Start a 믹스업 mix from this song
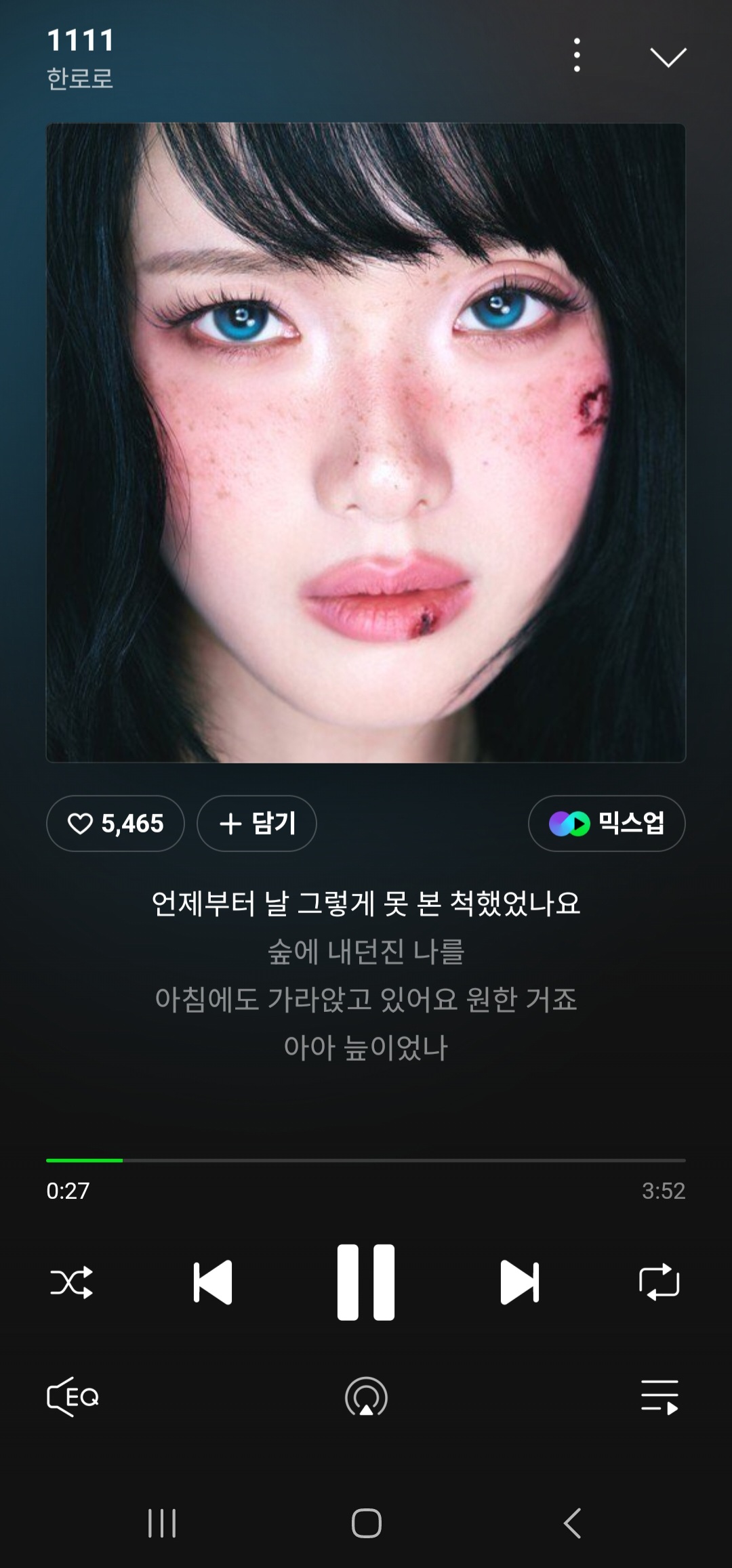732x1568 pixels. pyautogui.click(x=607, y=823)
